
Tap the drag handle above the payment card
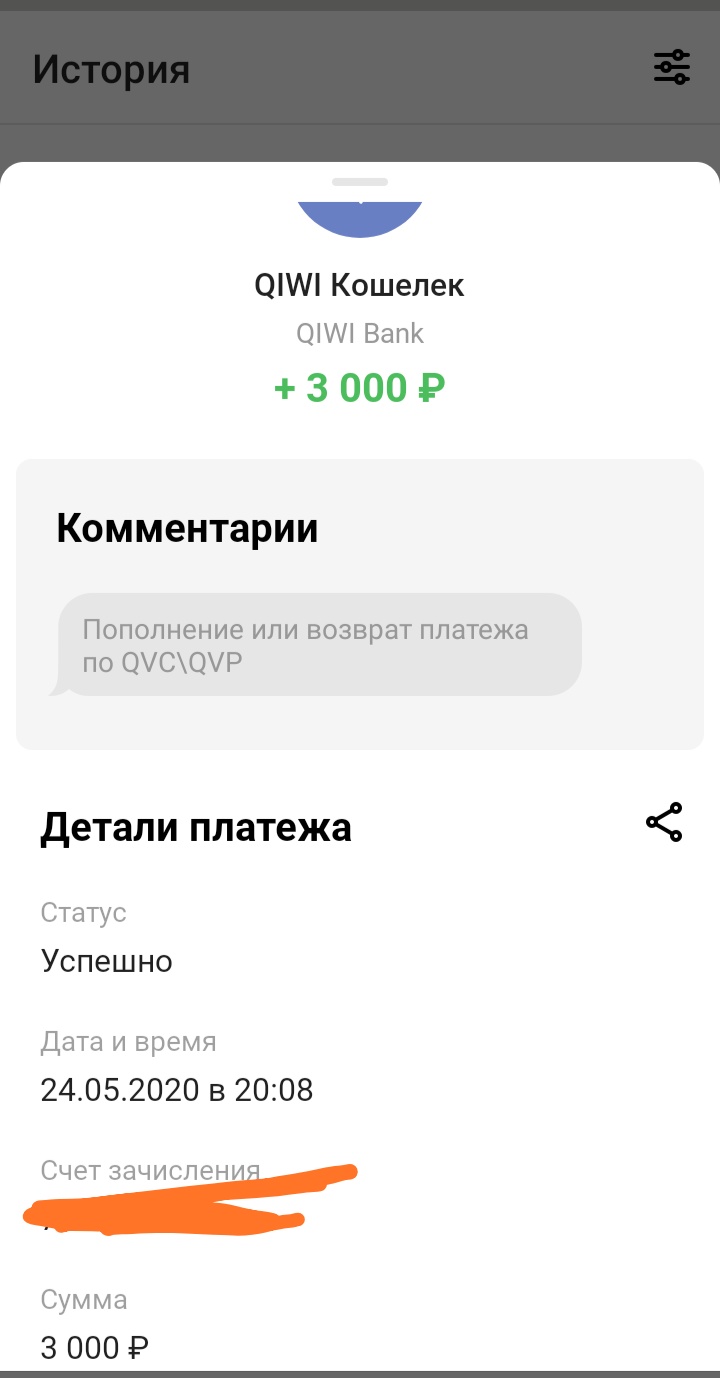(x=360, y=182)
